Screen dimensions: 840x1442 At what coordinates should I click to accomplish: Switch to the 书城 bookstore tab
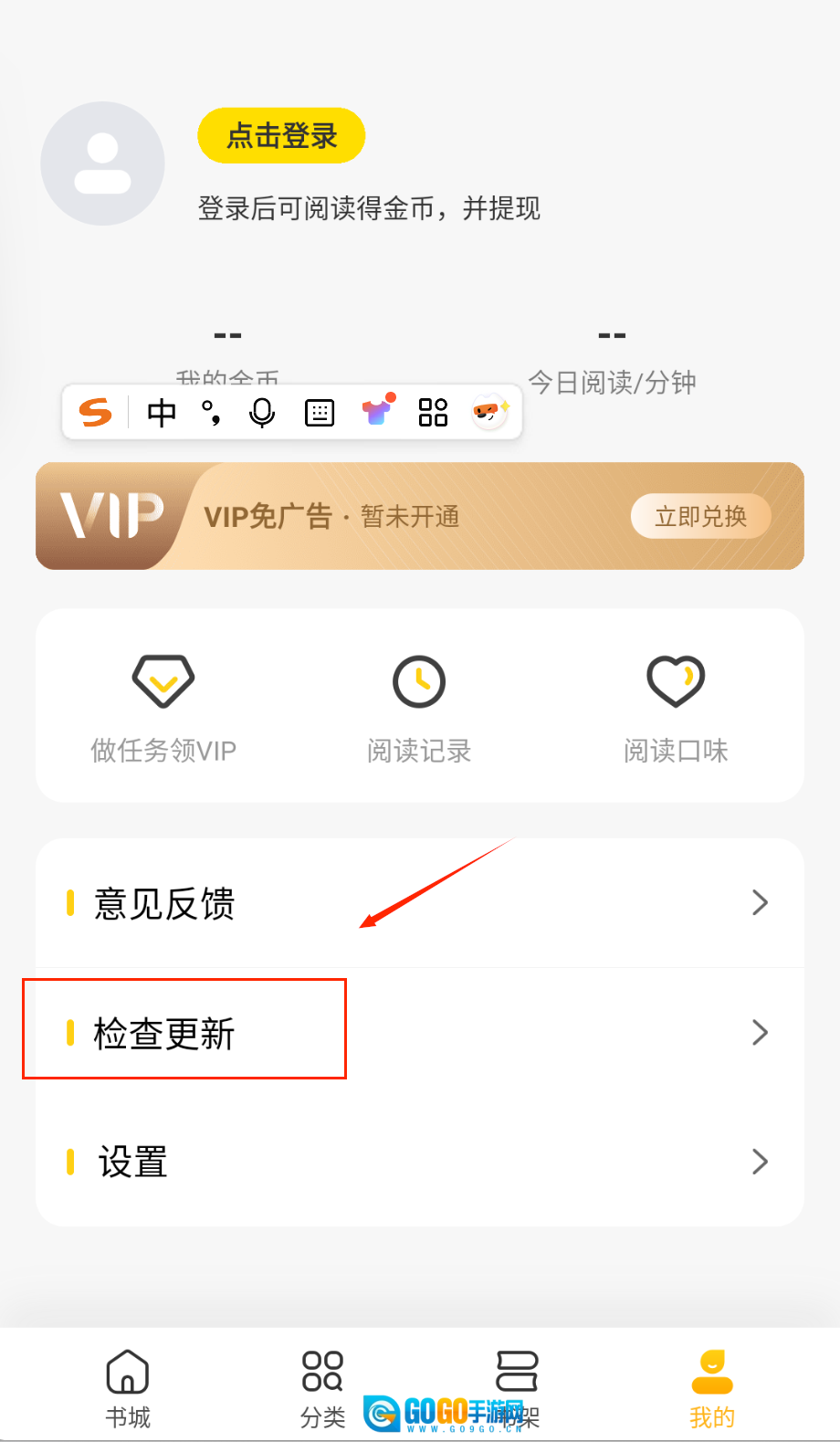pyautogui.click(x=128, y=1387)
